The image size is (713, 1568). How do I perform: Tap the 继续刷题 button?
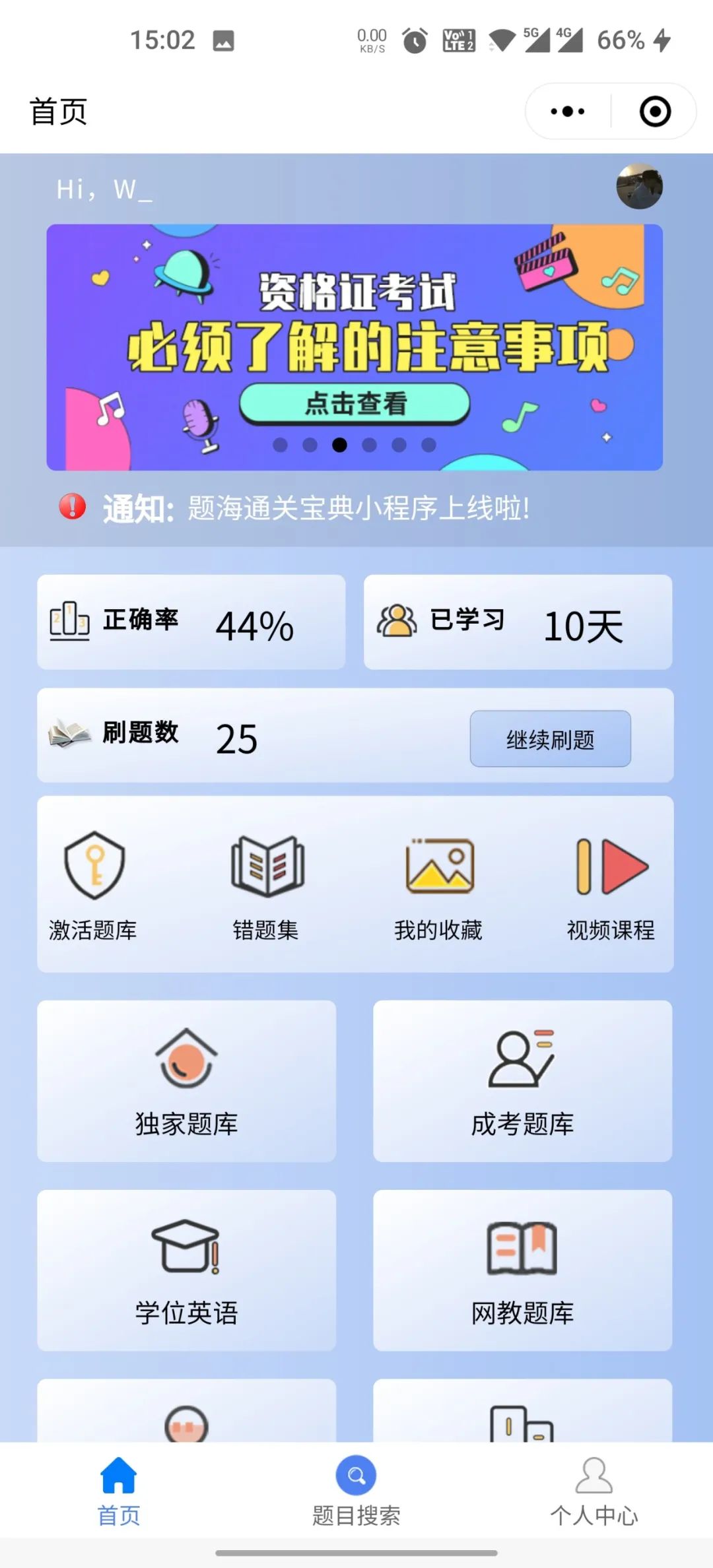(550, 739)
